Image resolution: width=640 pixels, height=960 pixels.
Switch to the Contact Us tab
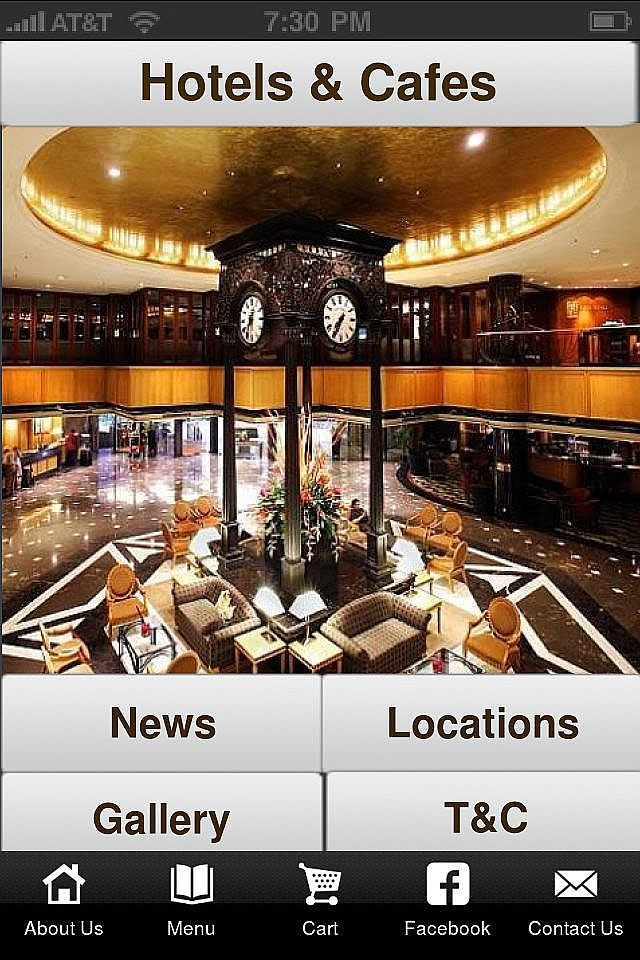coord(575,900)
